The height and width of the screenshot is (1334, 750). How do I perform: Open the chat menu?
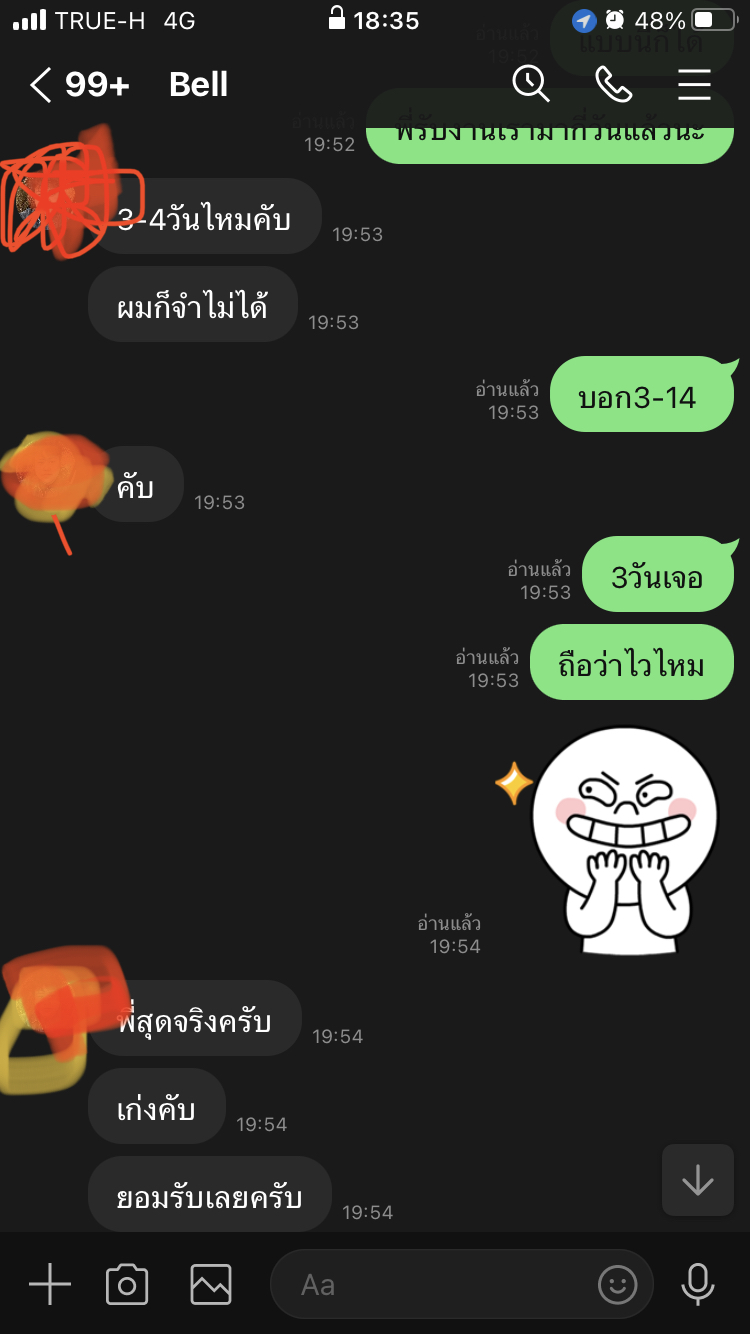(x=694, y=85)
